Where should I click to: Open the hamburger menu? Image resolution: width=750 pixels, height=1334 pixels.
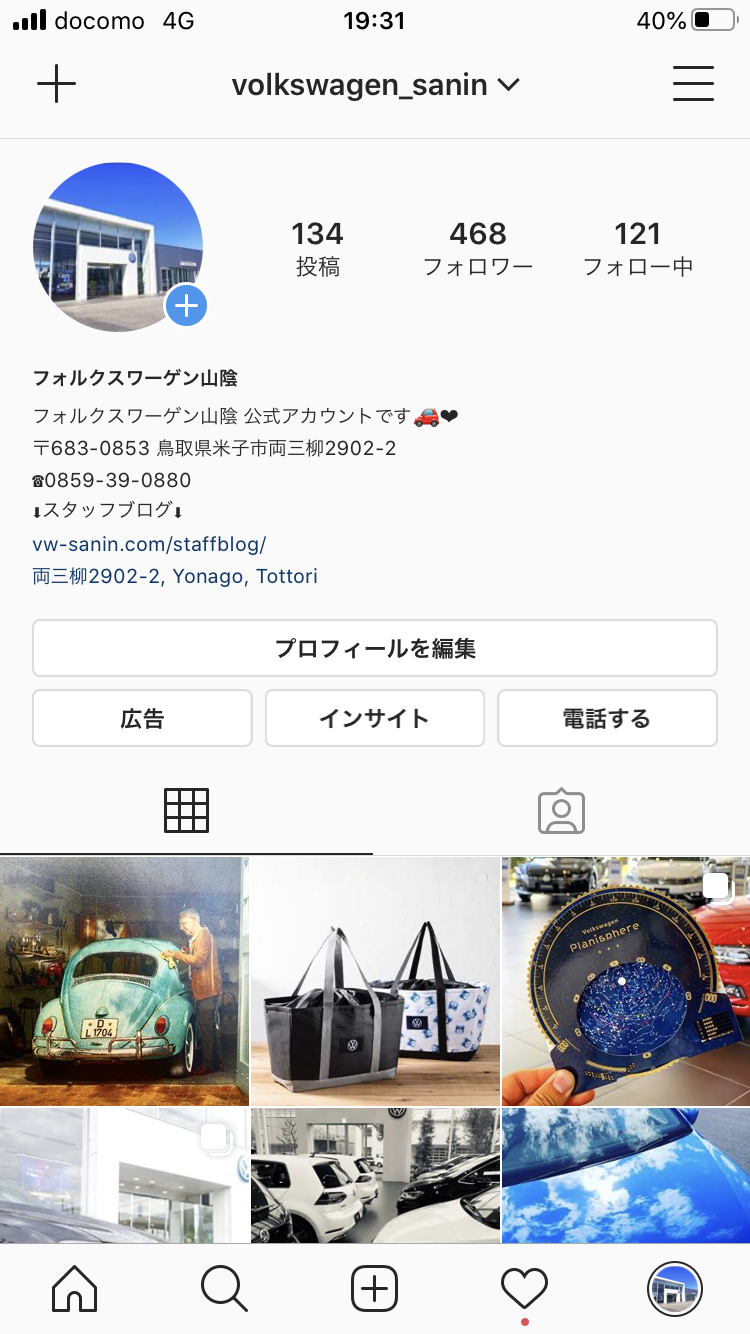[x=693, y=84]
